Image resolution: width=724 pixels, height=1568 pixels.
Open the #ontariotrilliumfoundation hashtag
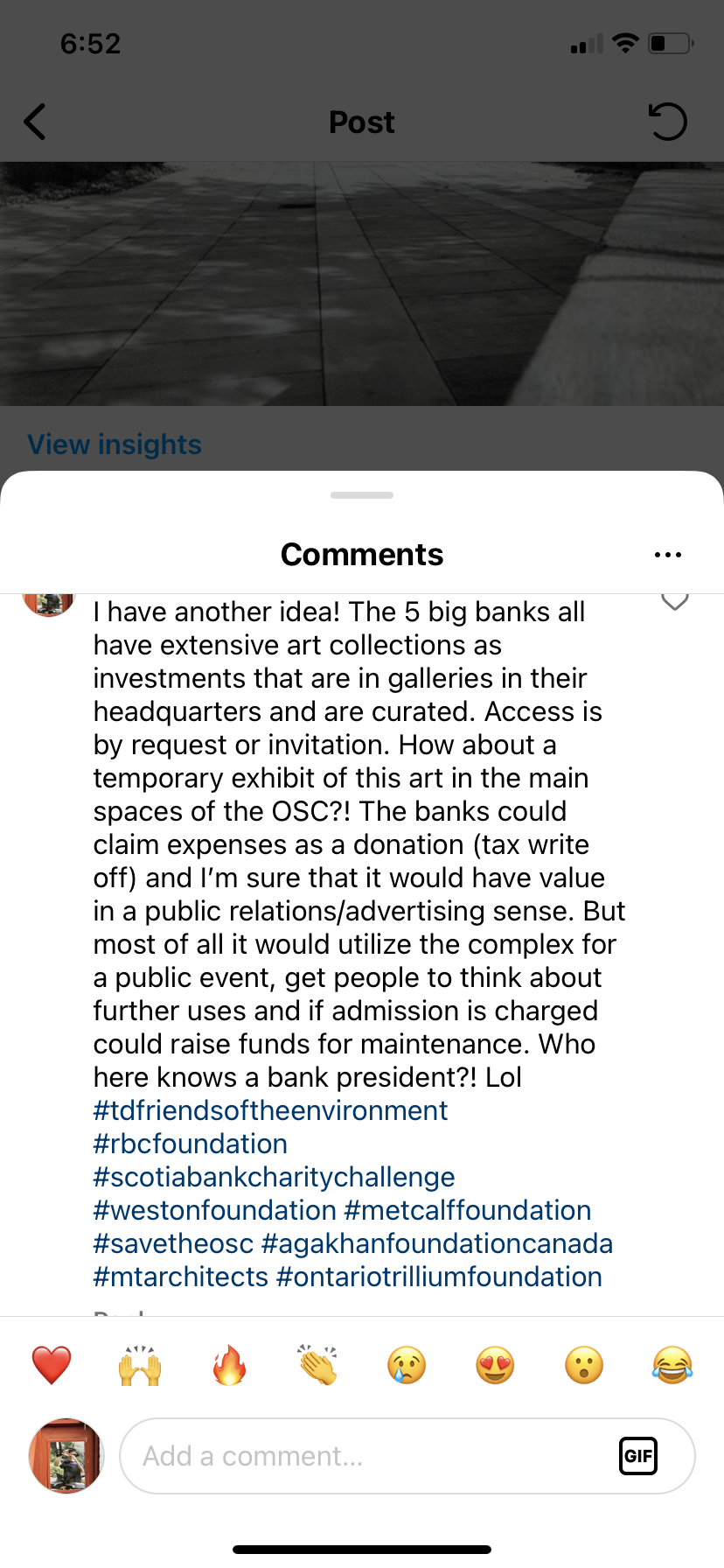[439, 1277]
